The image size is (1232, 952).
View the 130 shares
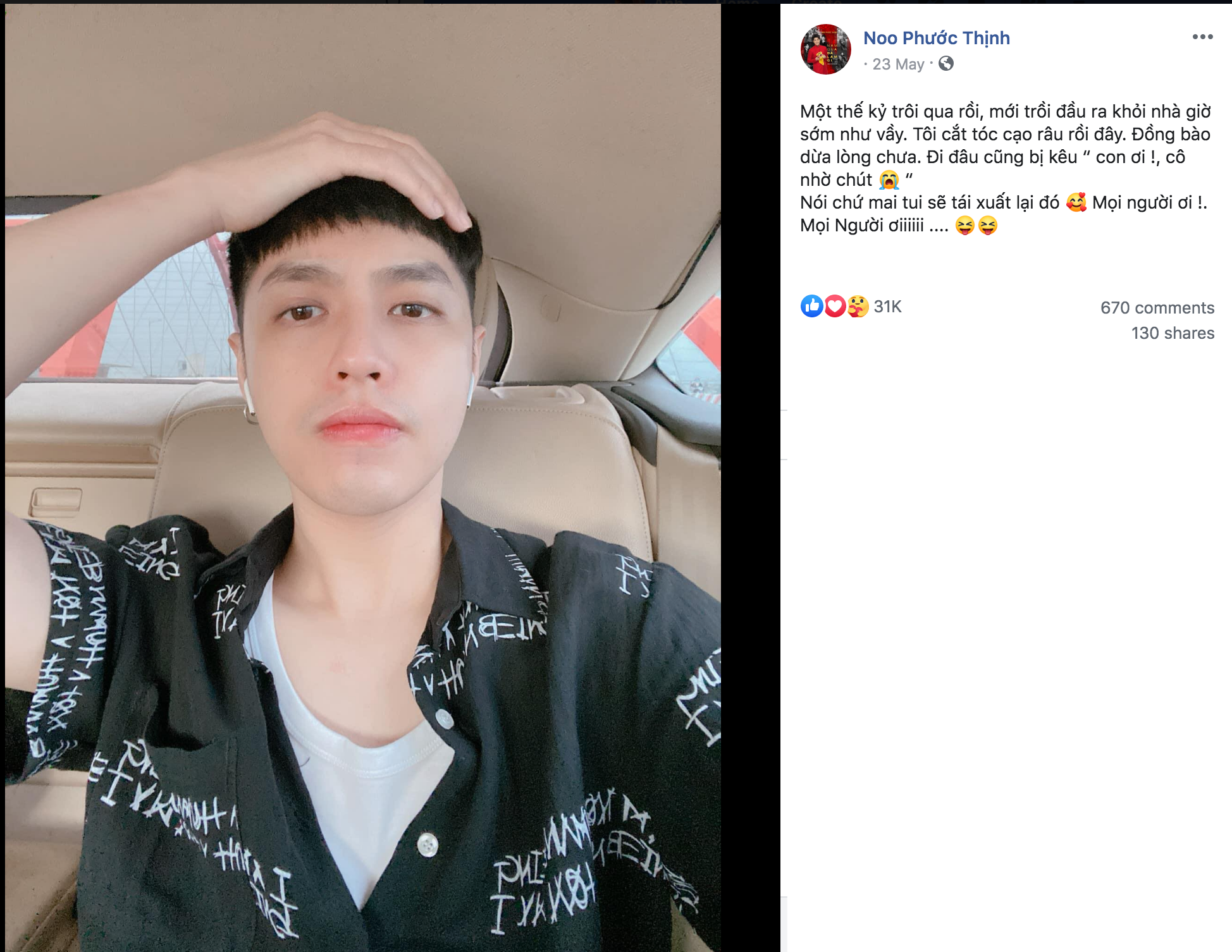click(x=1172, y=333)
